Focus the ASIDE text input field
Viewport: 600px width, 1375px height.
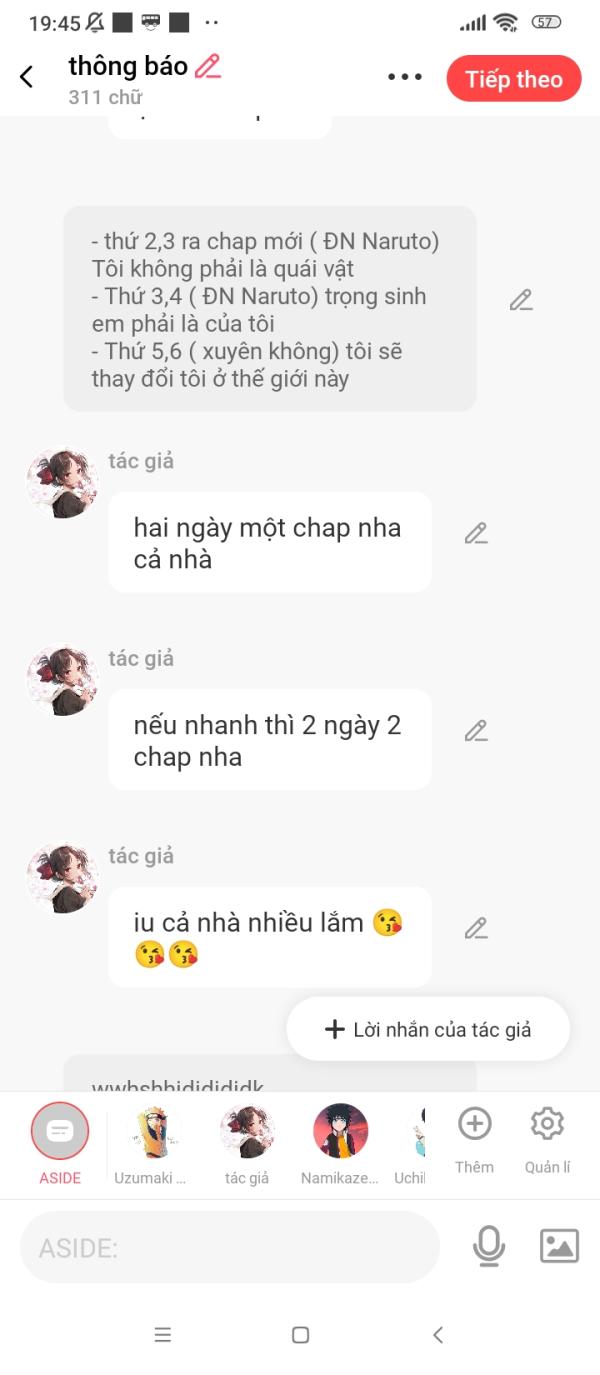coord(230,1247)
